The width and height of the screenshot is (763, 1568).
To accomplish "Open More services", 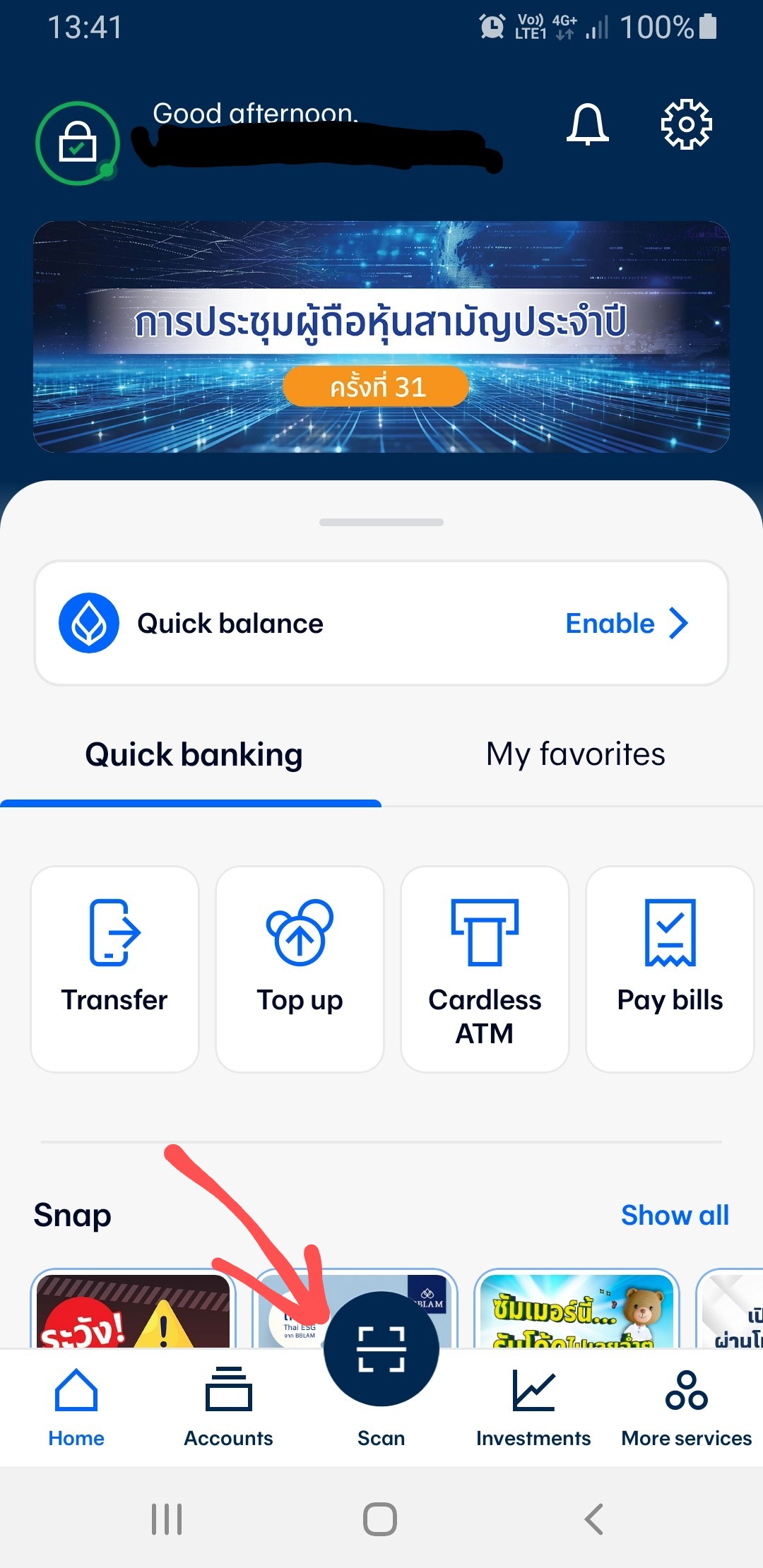I will point(686,1407).
